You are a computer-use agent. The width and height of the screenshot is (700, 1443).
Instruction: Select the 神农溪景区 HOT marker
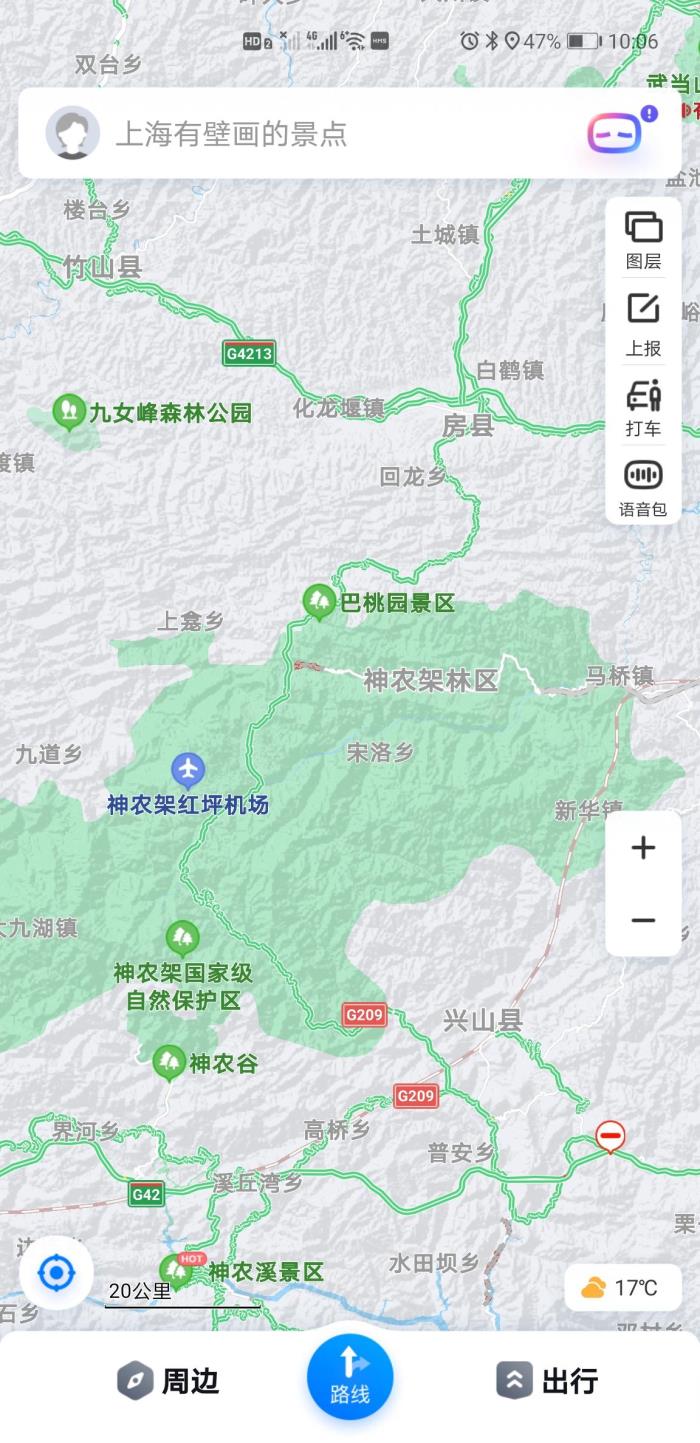tap(177, 1271)
